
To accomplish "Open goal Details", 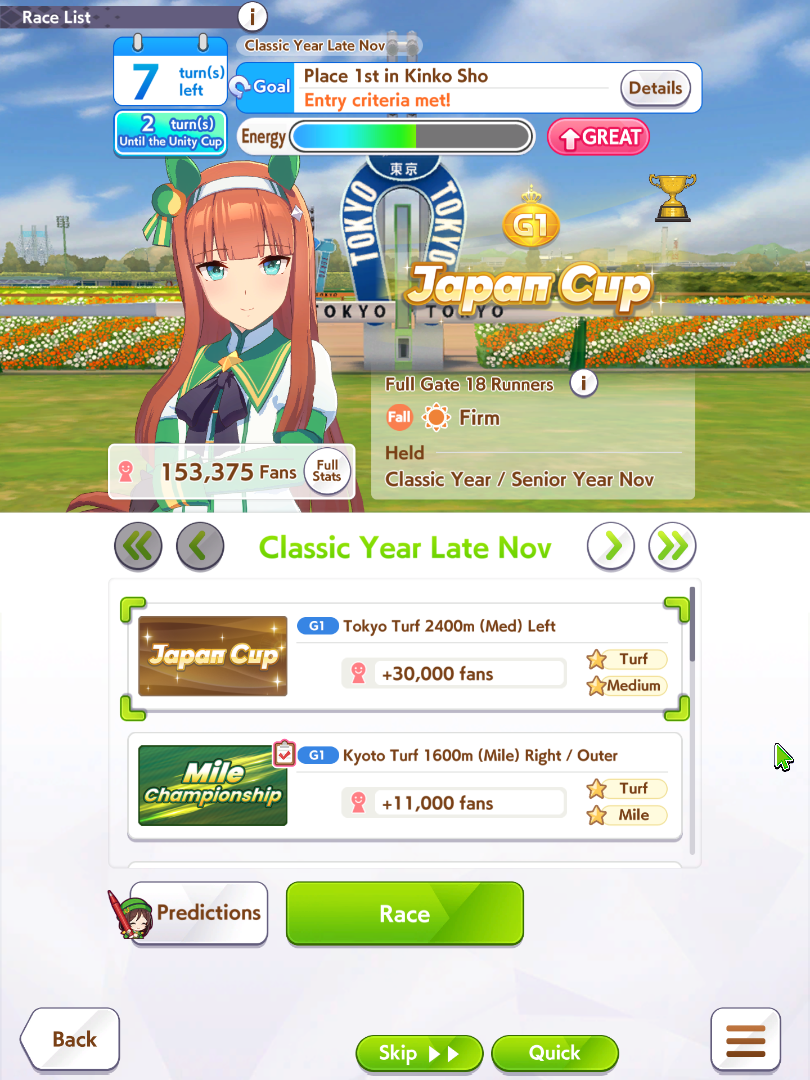I will tap(655, 88).
